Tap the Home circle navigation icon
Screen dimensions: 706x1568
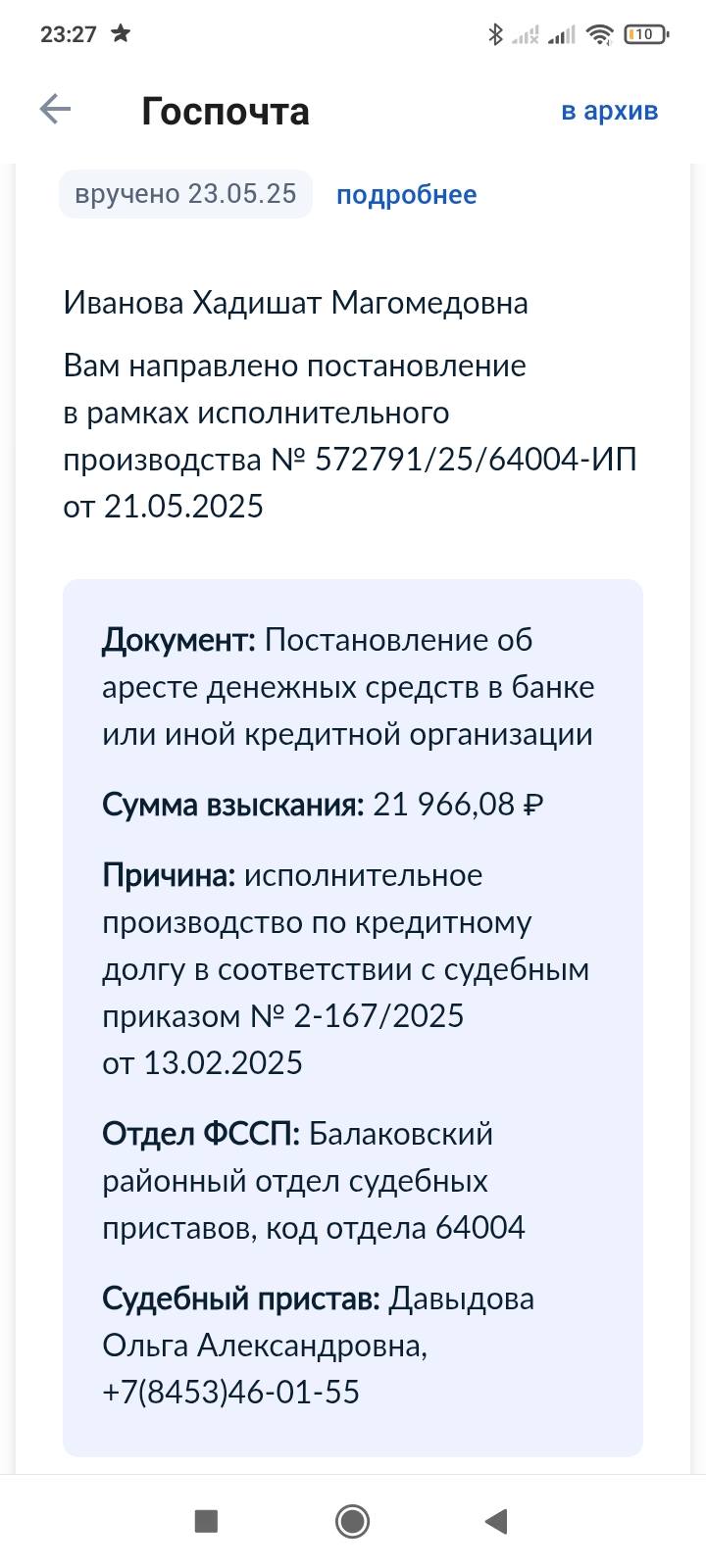[x=352, y=1522]
